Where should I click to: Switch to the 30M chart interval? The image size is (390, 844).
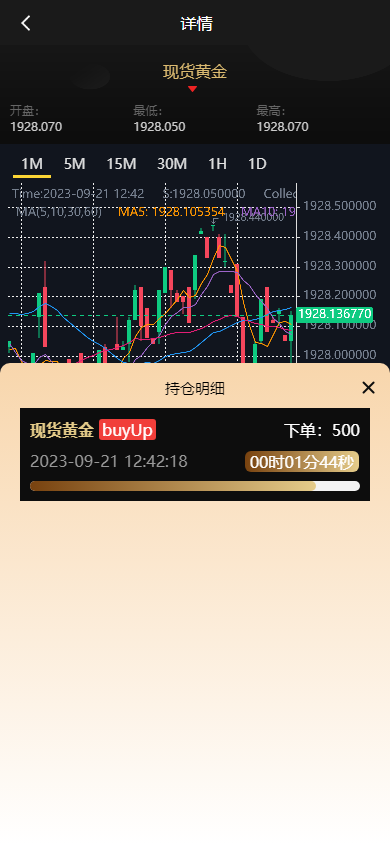click(x=172, y=164)
